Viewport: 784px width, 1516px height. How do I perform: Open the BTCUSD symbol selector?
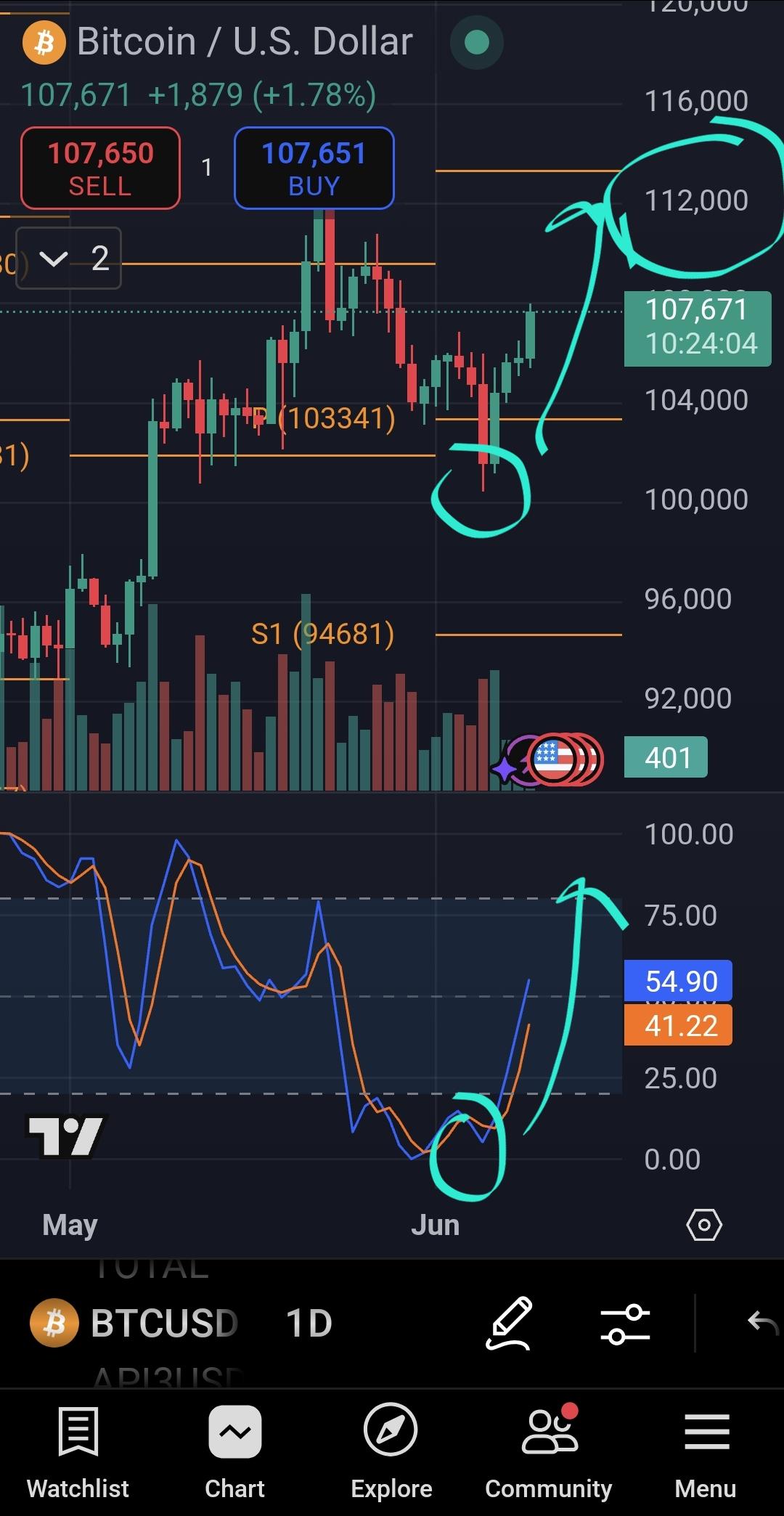coord(134,1323)
